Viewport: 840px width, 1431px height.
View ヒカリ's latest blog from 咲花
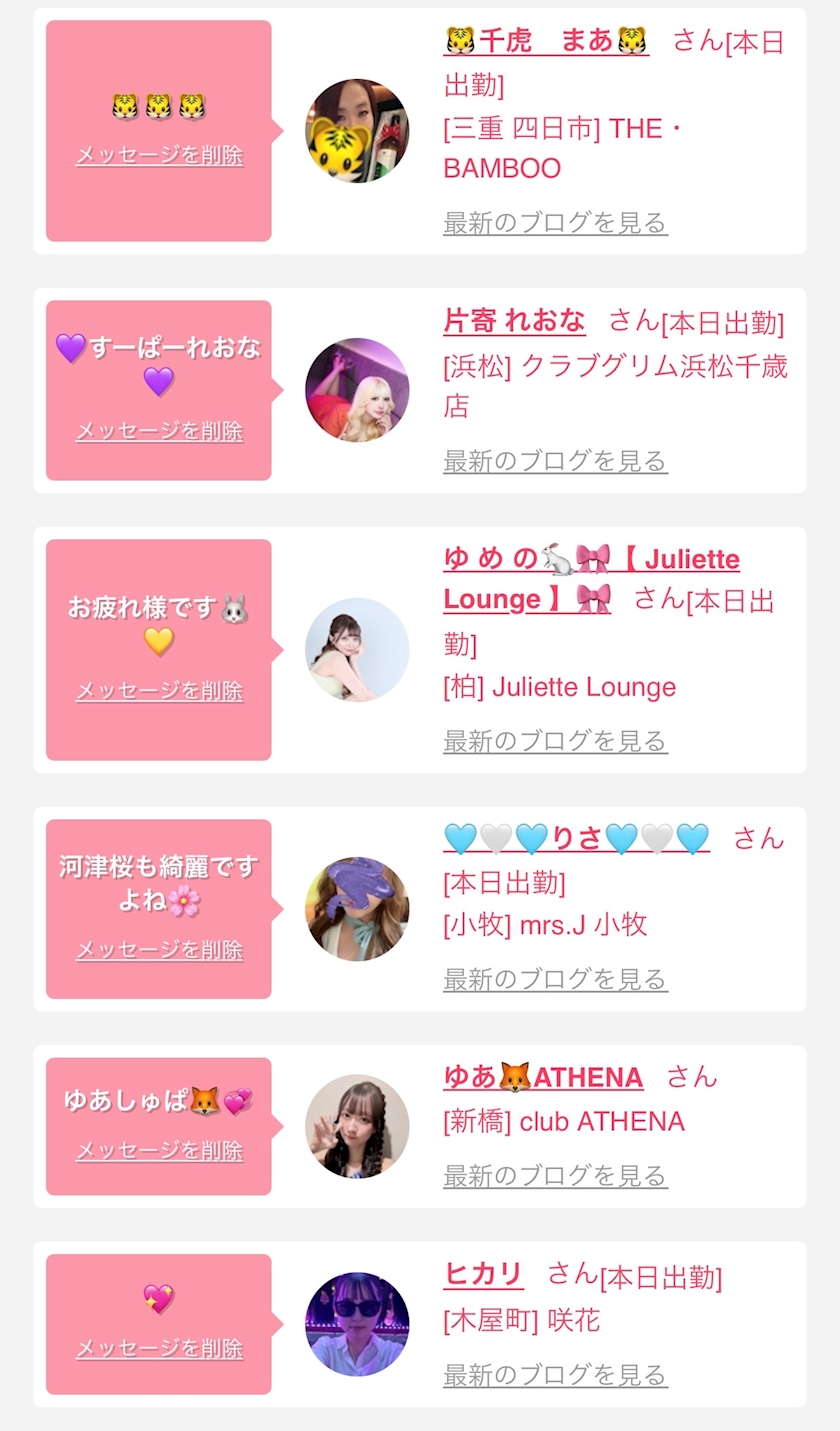coord(555,1375)
